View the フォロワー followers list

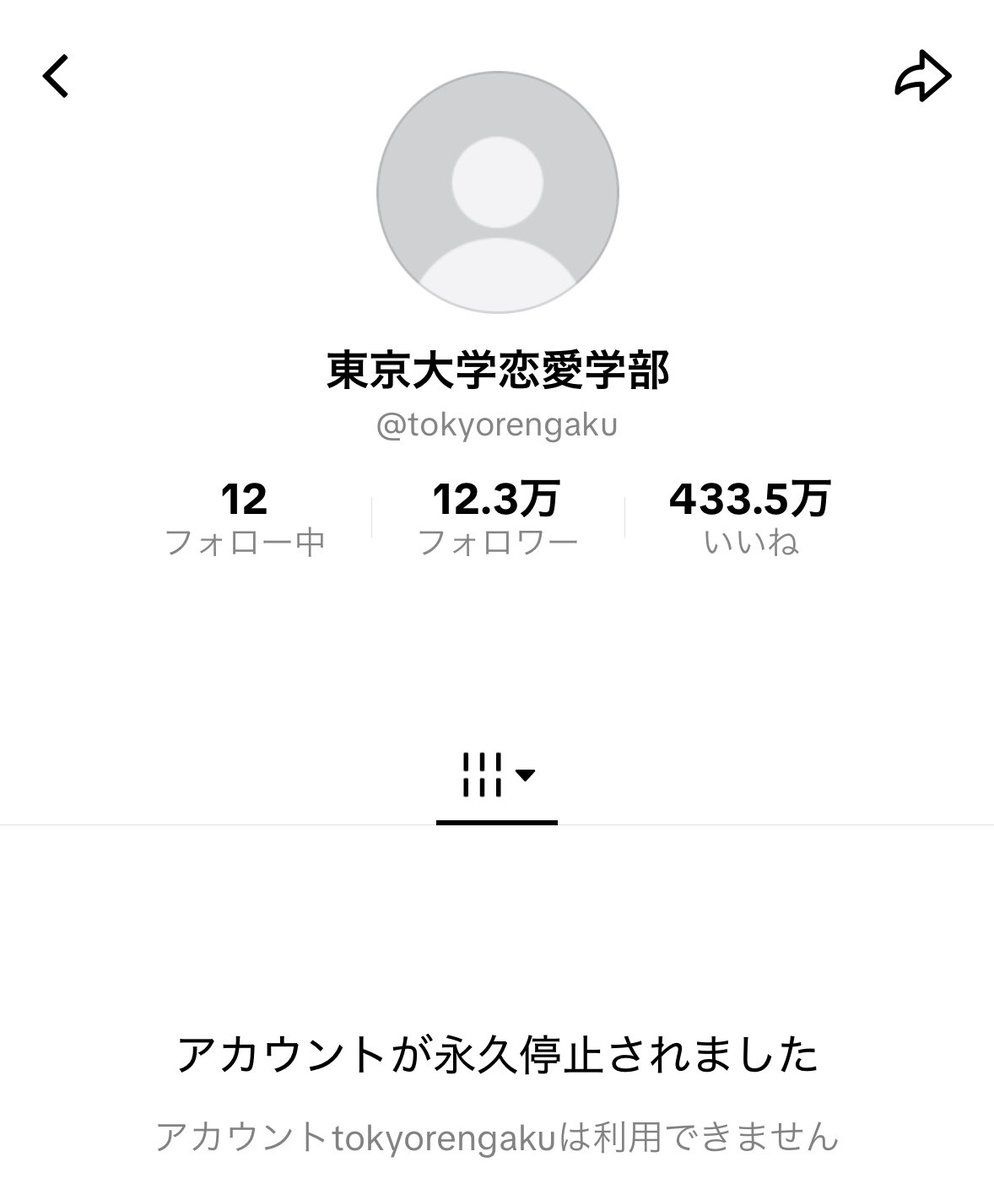coord(497,518)
